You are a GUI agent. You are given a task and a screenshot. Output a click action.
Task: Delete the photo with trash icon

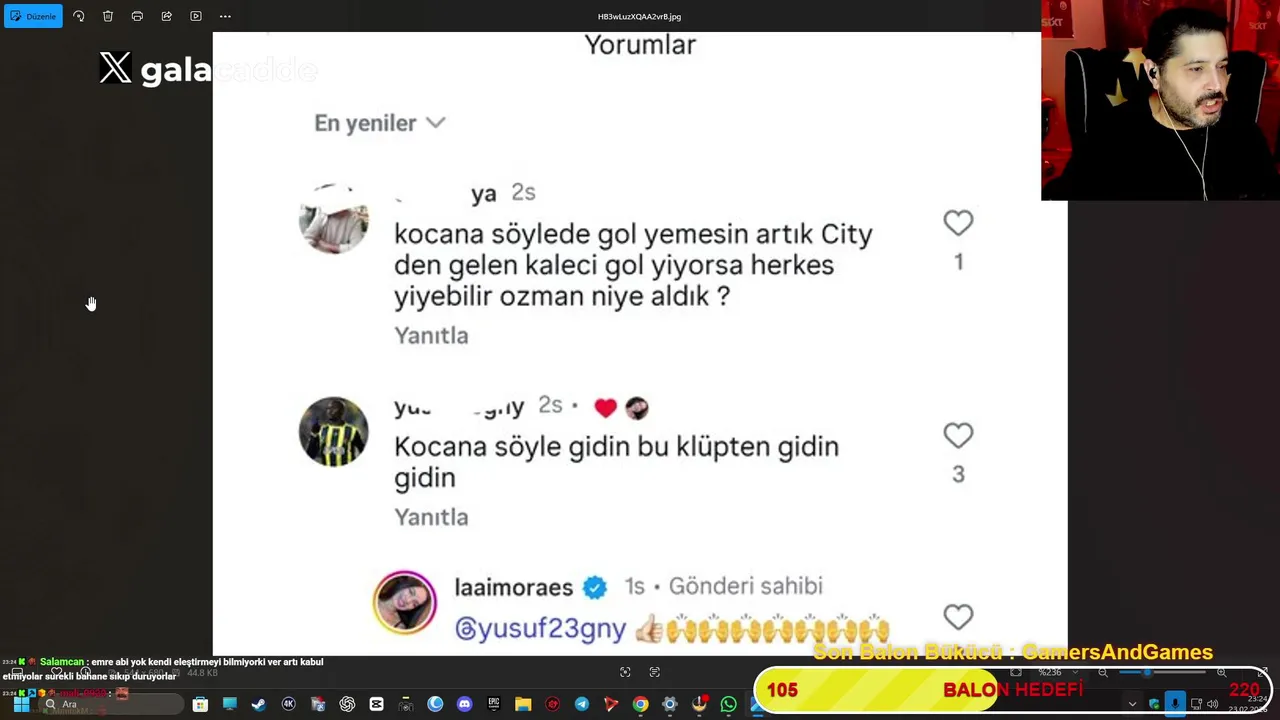[x=108, y=16]
